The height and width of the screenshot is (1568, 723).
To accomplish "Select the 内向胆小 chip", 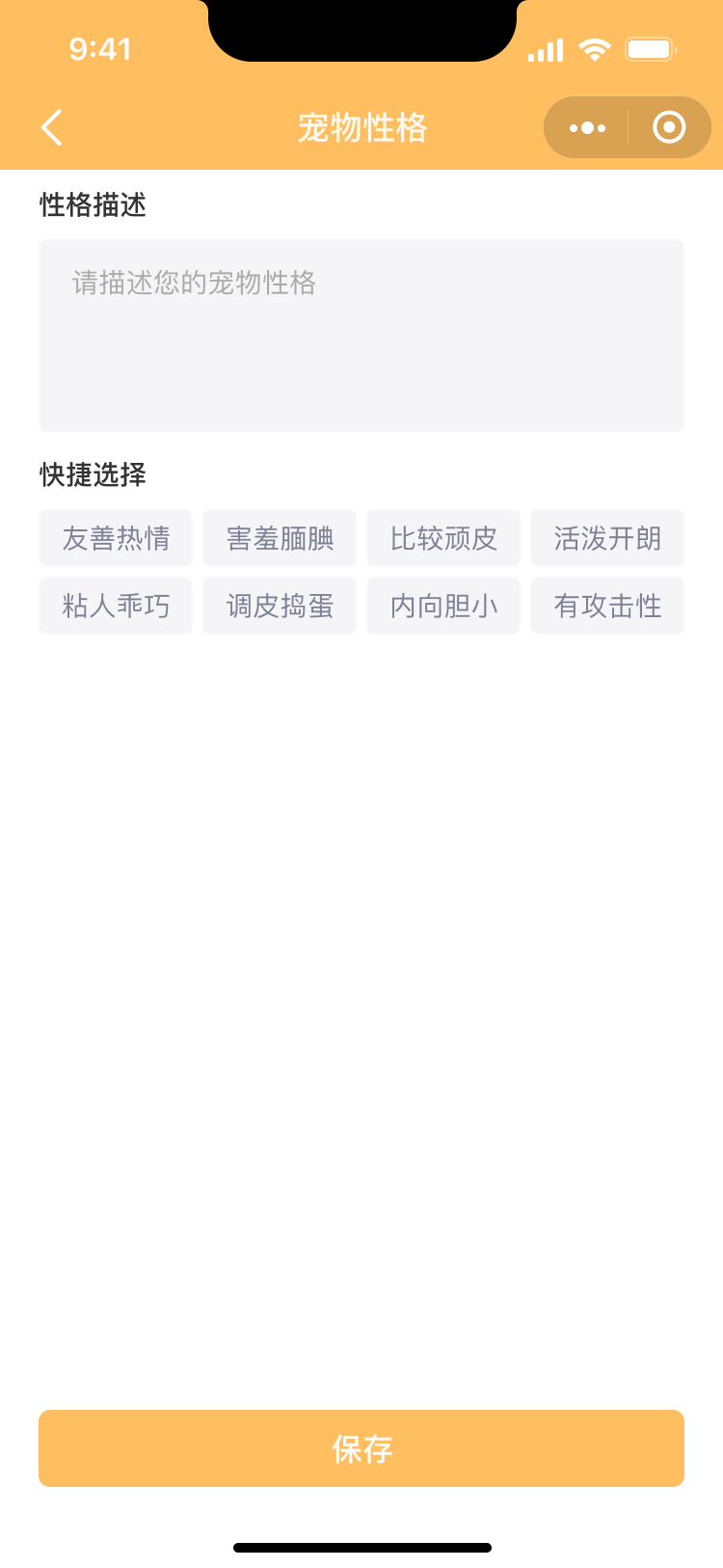I will pyautogui.click(x=443, y=606).
